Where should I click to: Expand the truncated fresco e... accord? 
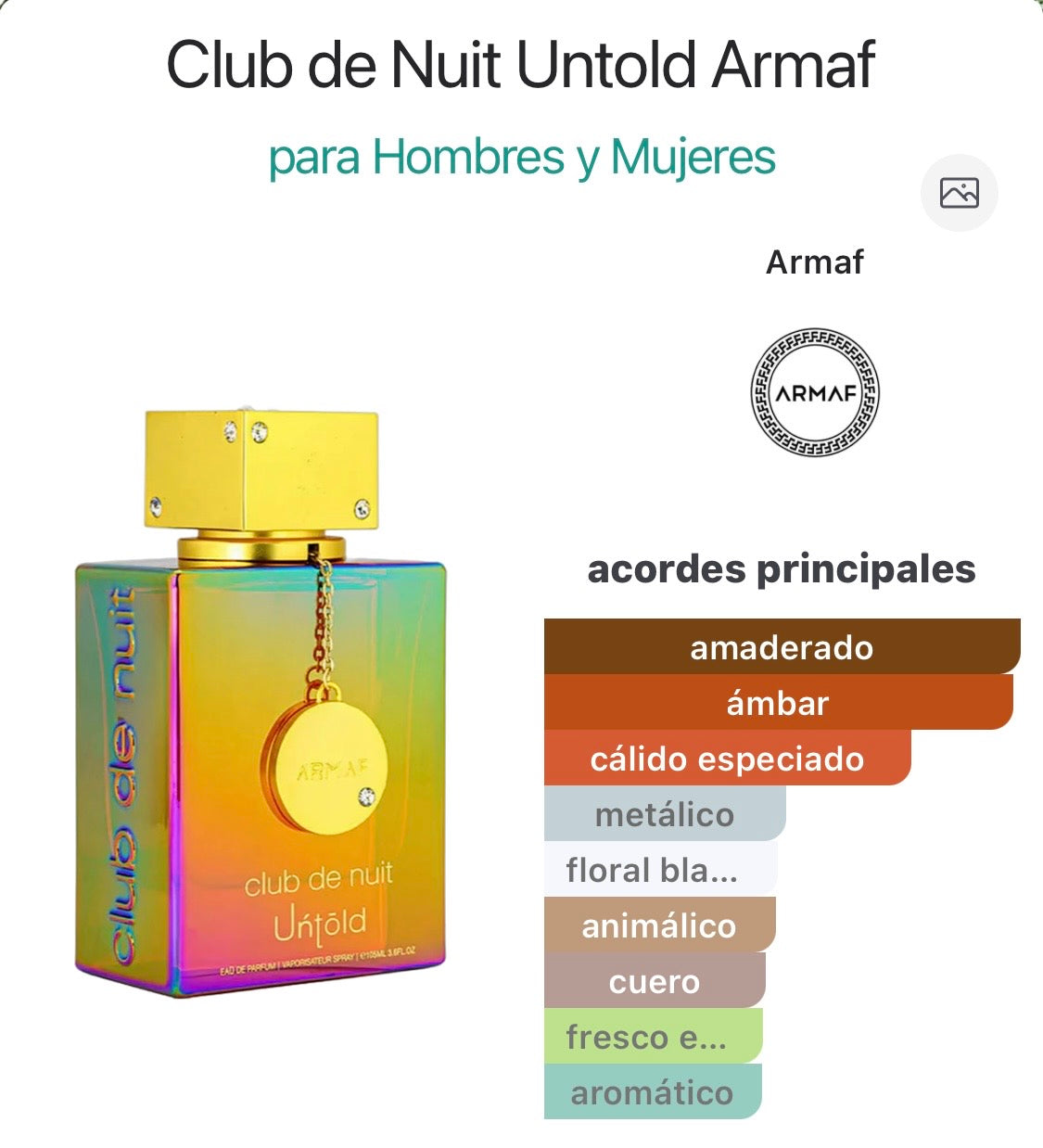[642, 1038]
